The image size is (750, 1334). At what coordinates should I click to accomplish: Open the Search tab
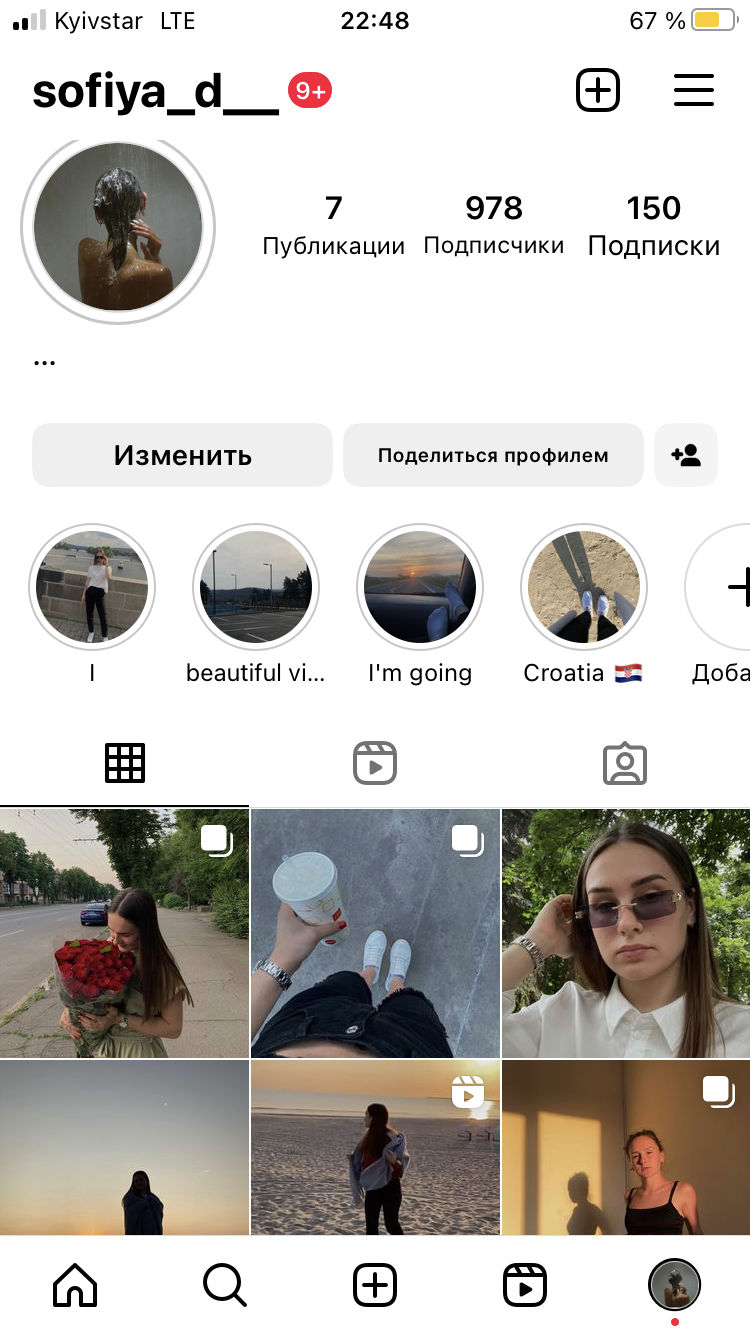click(224, 1285)
